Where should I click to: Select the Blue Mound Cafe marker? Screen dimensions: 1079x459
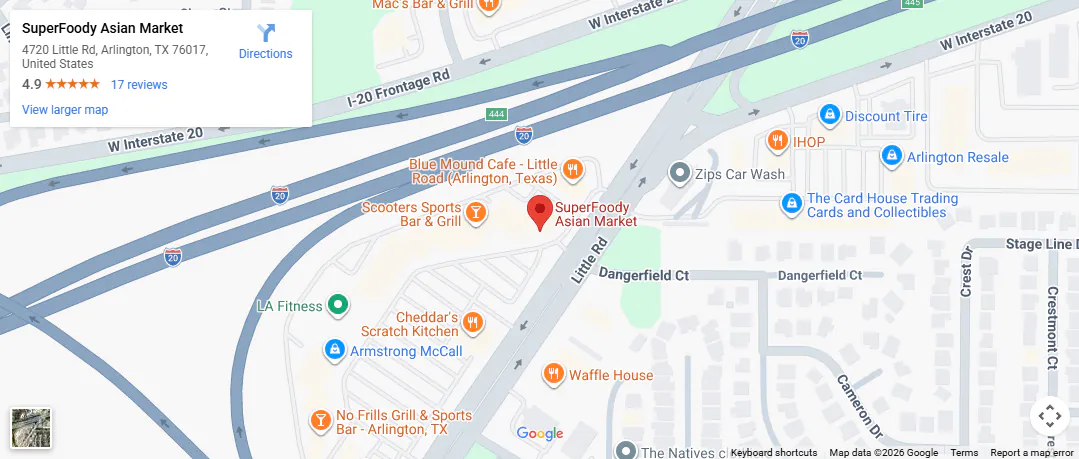[573, 170]
